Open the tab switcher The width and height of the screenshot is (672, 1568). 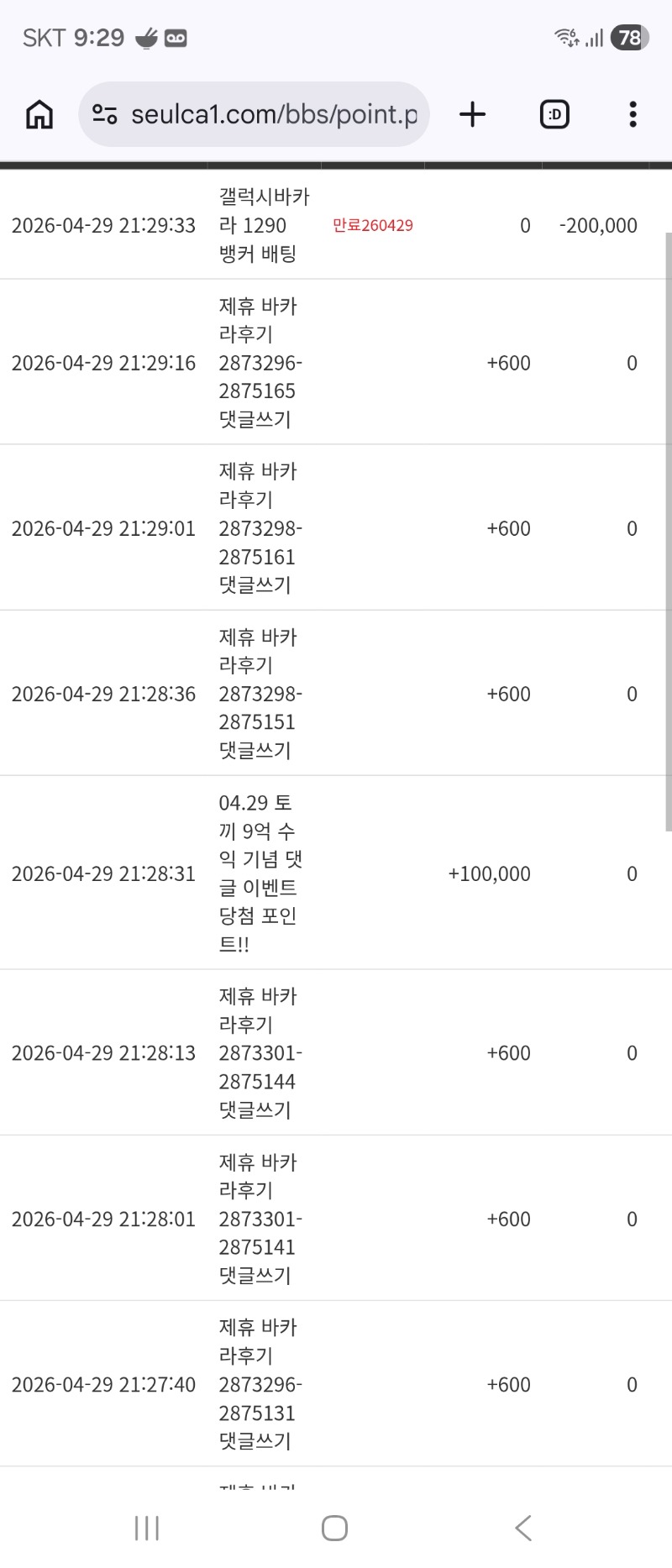pyautogui.click(x=554, y=114)
